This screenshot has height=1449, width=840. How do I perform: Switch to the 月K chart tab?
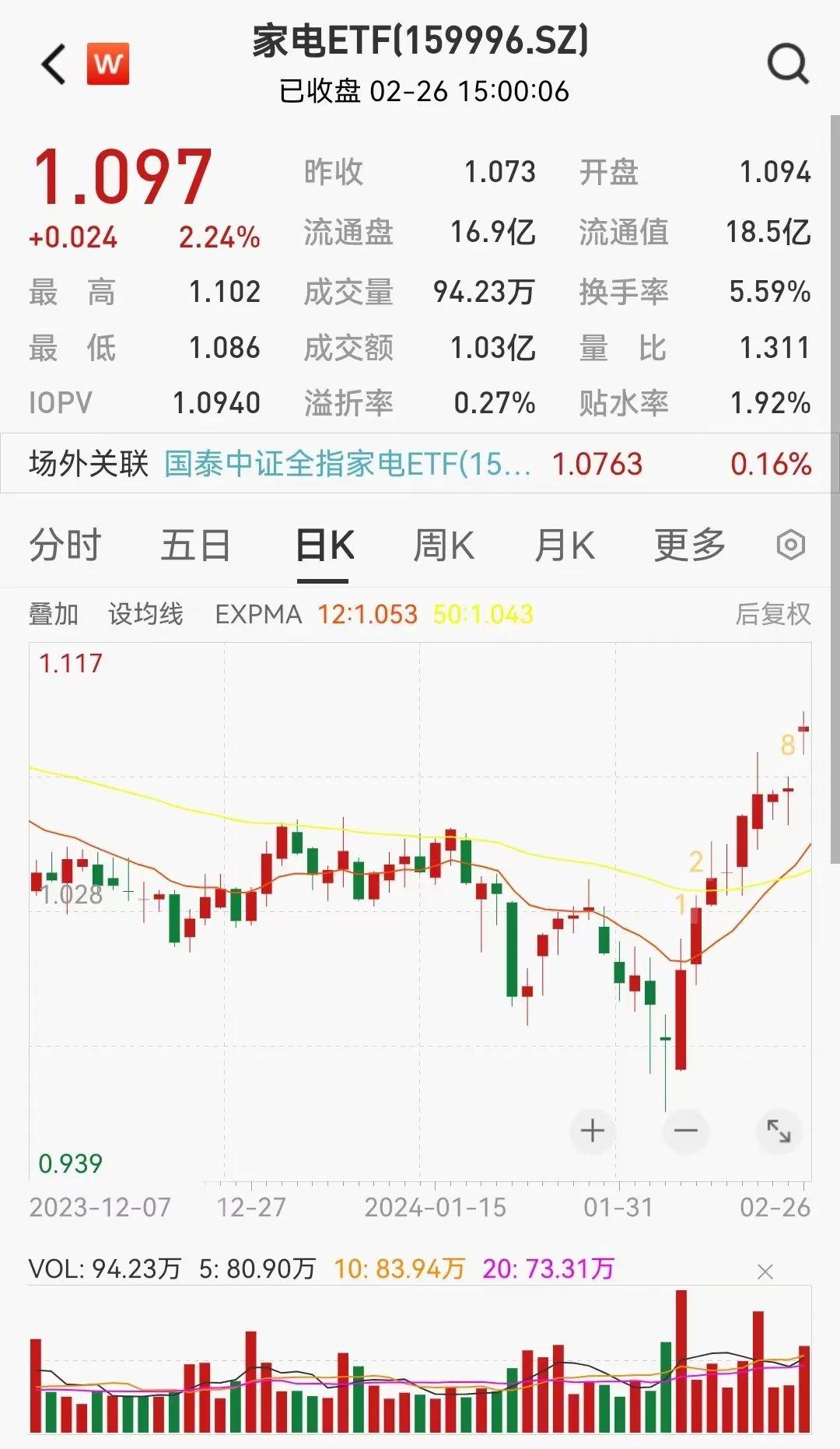(x=565, y=545)
